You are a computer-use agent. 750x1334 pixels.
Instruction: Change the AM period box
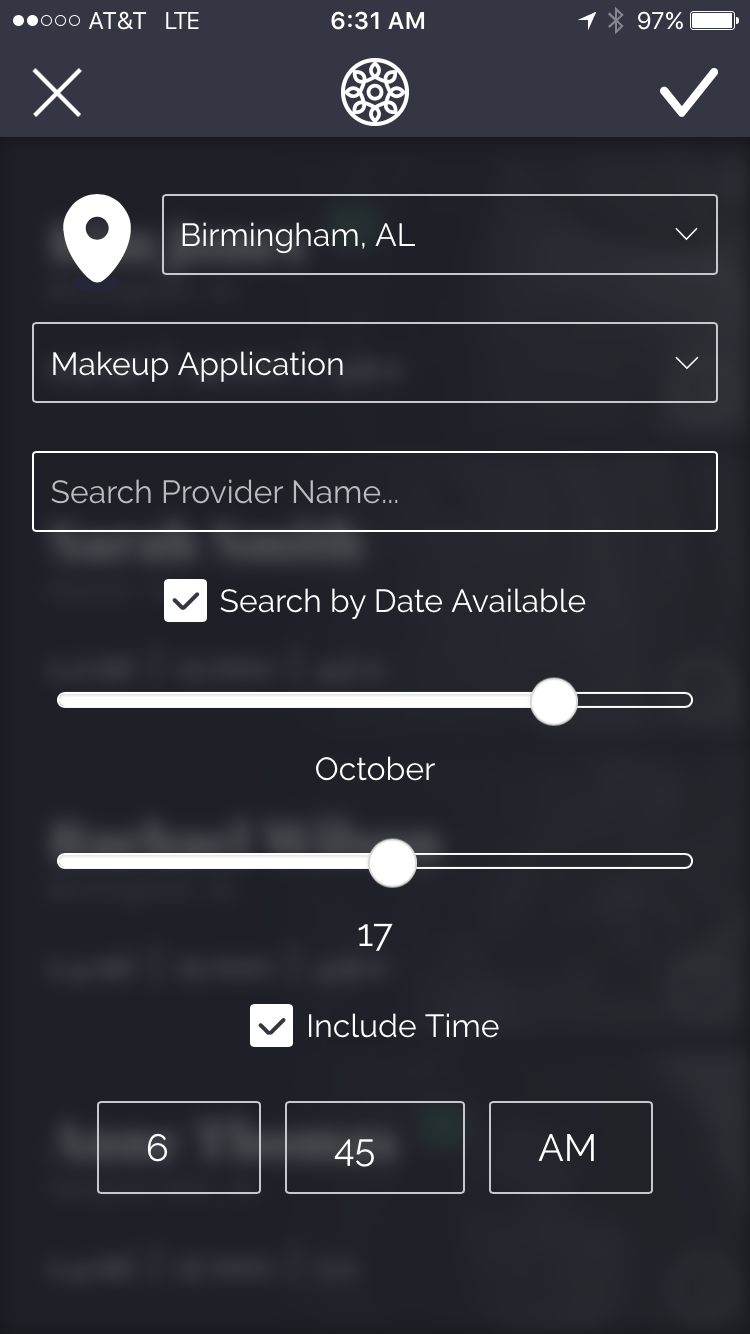click(x=570, y=1147)
